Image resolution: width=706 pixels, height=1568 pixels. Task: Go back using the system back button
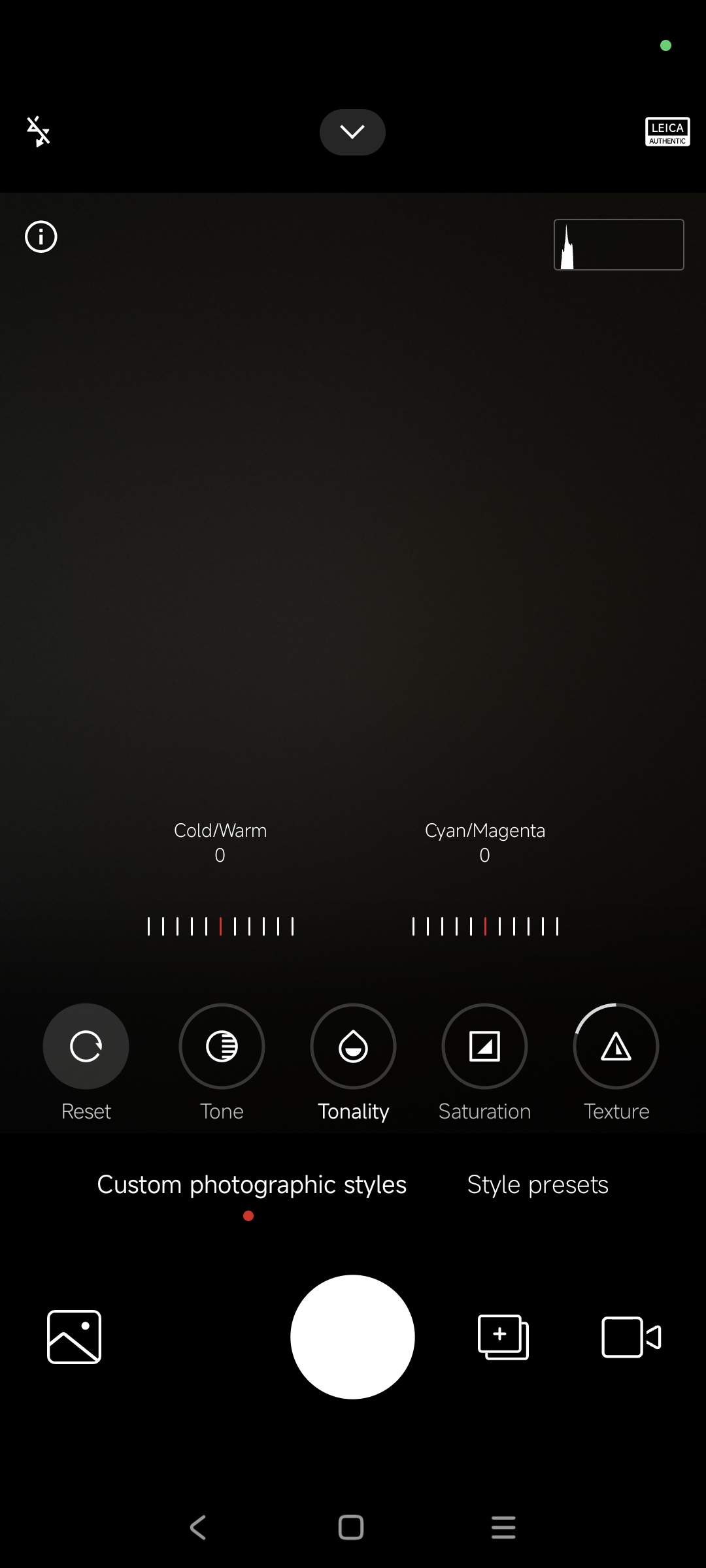click(198, 1527)
